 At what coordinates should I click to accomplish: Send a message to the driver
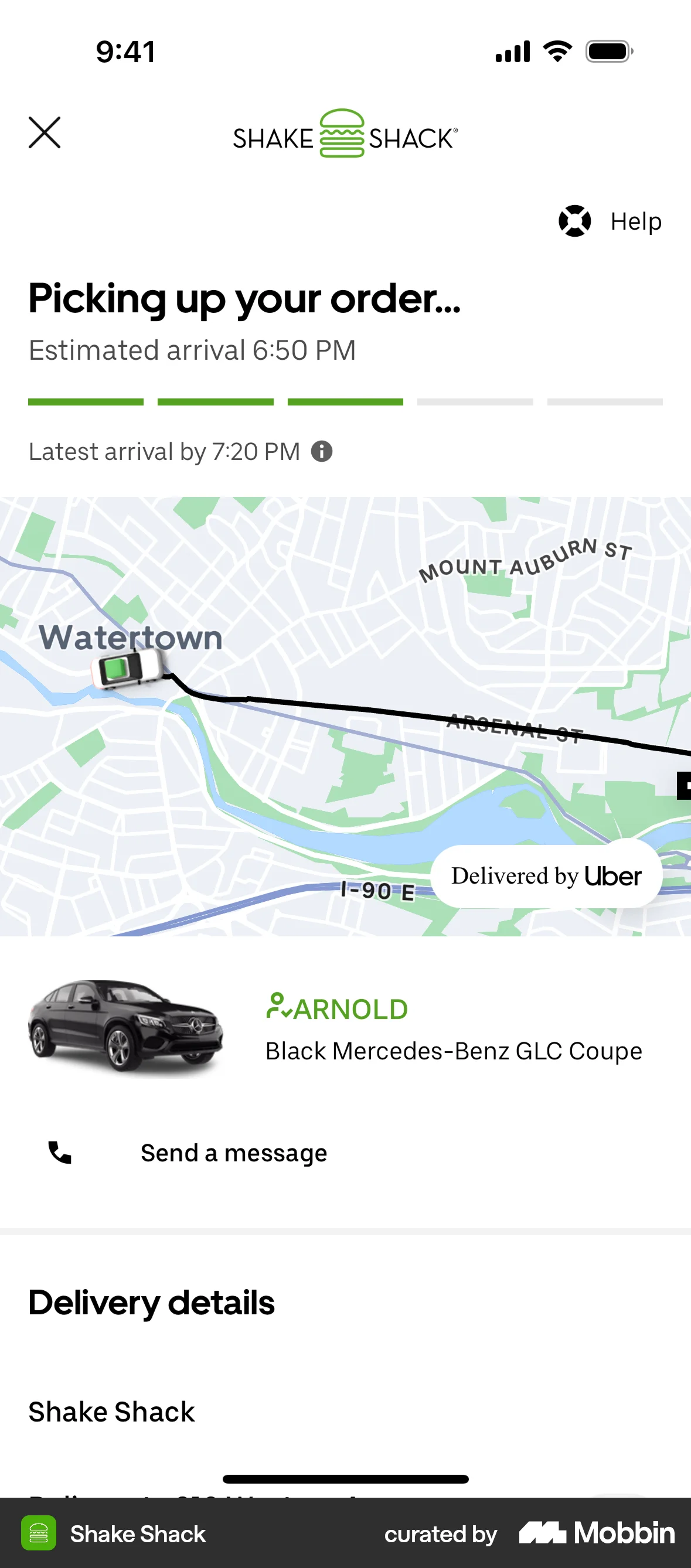pyautogui.click(x=234, y=1152)
